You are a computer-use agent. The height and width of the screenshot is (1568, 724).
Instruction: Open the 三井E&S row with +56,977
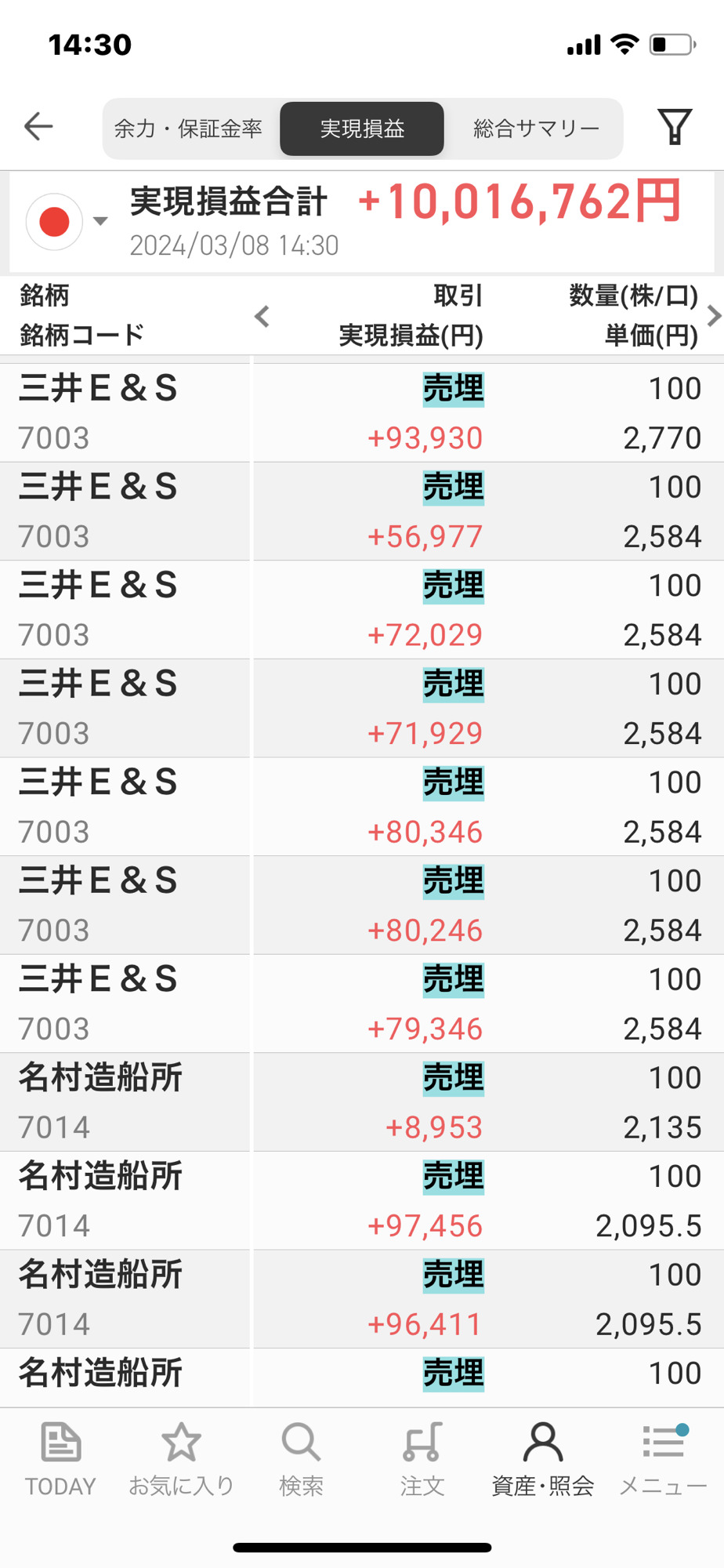pyautogui.click(x=362, y=511)
